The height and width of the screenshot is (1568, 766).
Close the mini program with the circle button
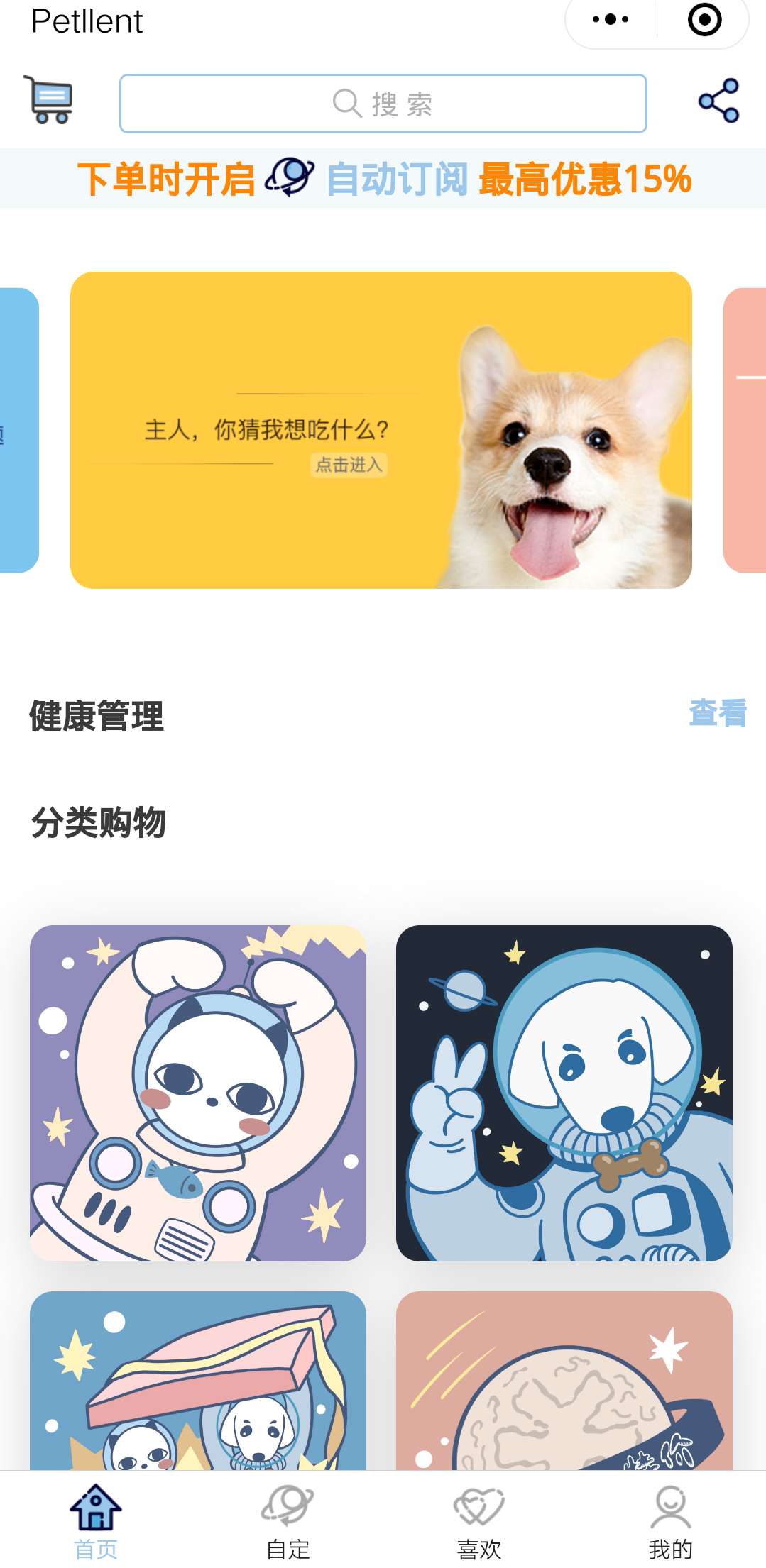point(704,20)
